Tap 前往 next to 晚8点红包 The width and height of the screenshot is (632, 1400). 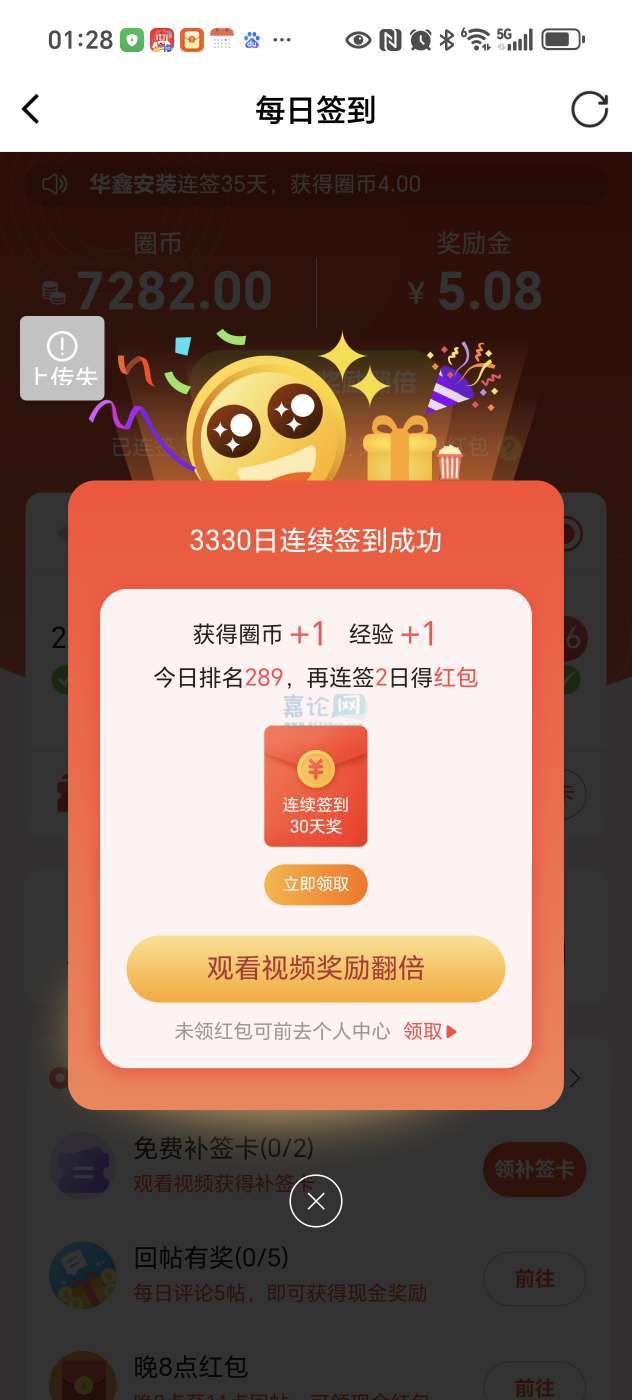534,1384
